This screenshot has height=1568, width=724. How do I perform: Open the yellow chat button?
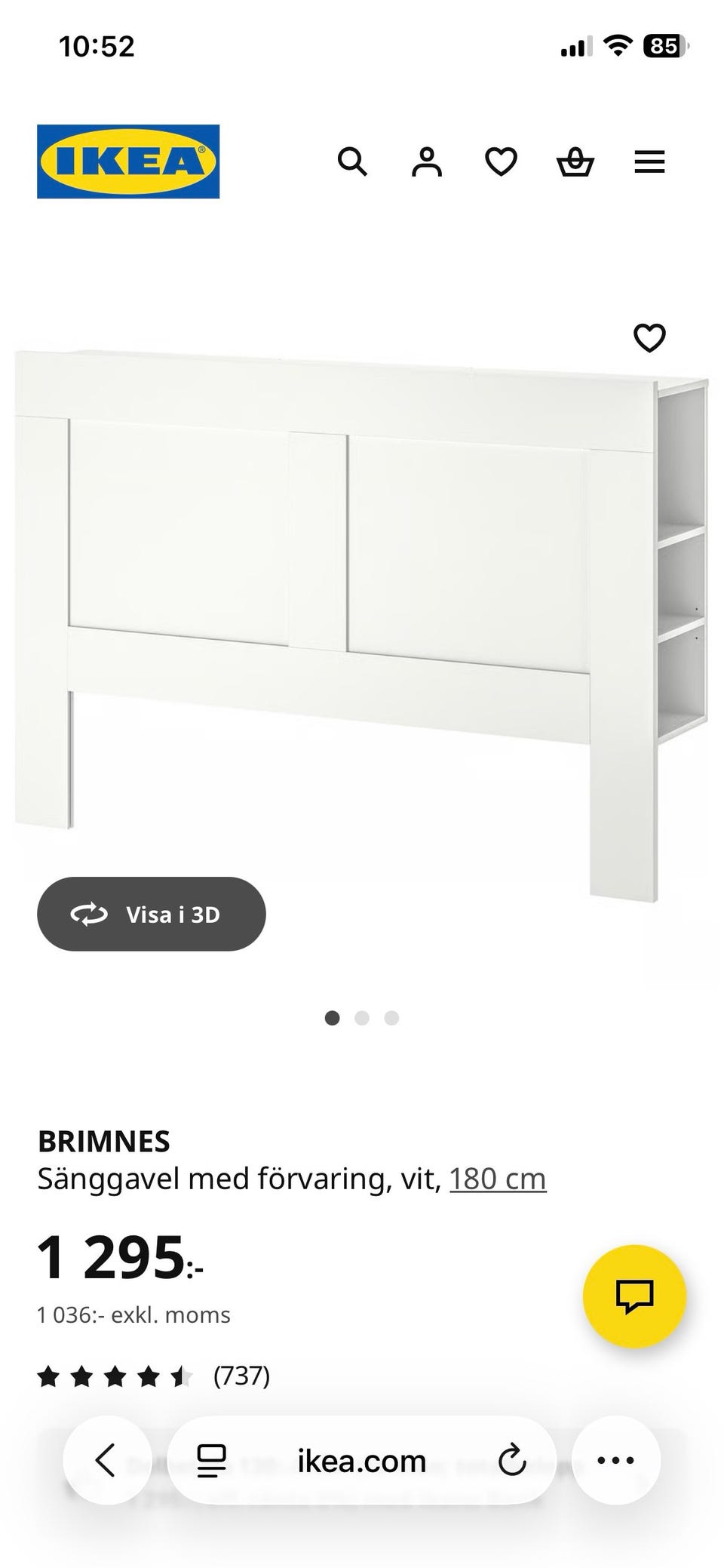point(634,1296)
